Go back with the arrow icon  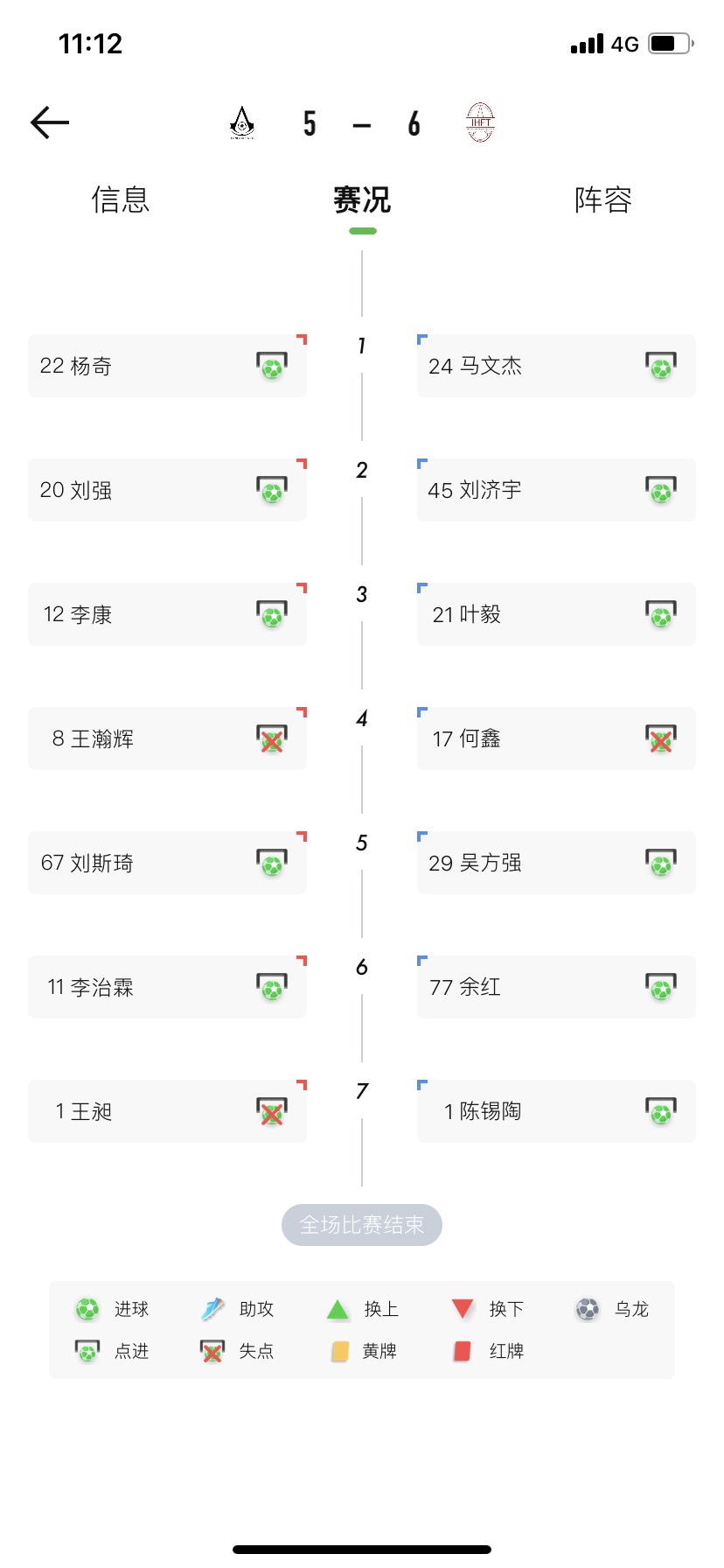[x=50, y=122]
